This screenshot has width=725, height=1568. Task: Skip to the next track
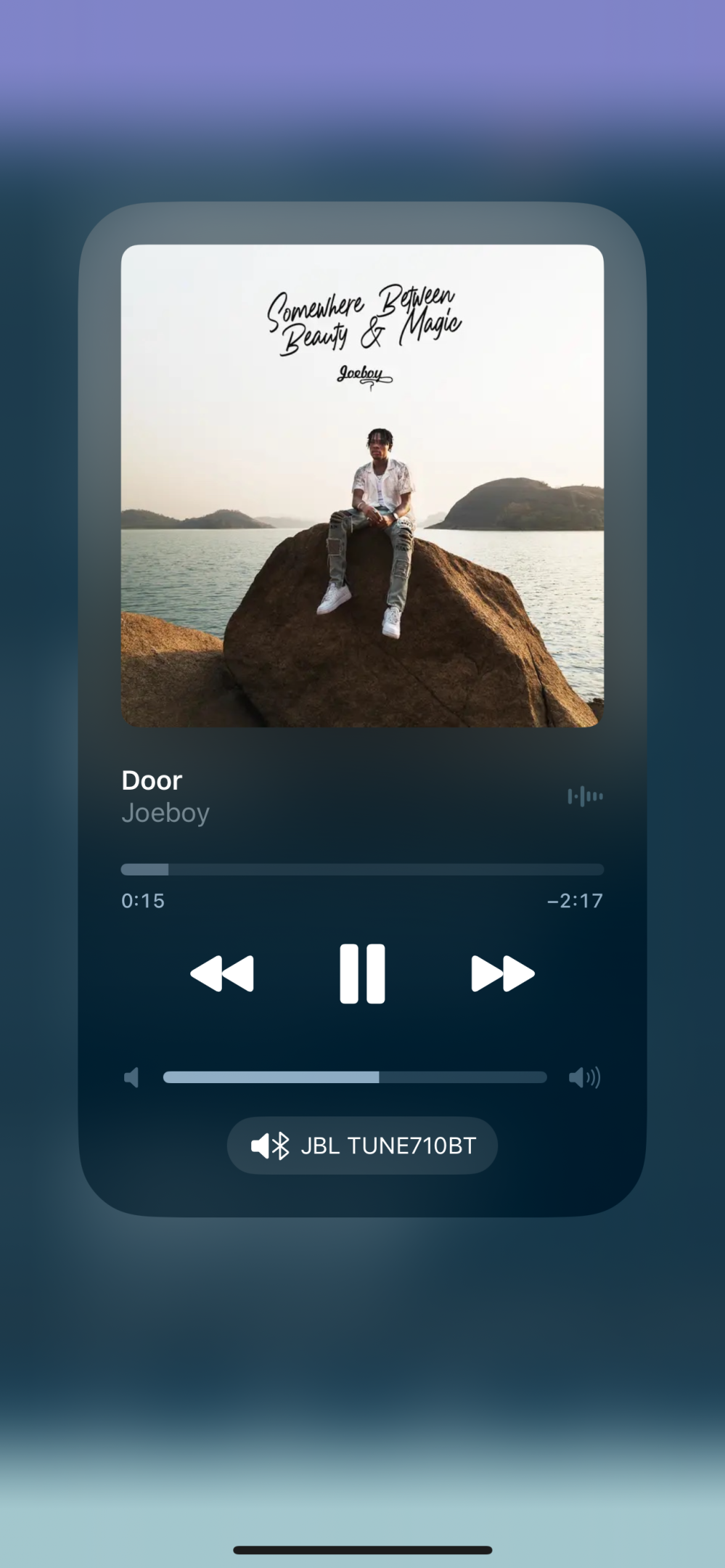click(503, 973)
